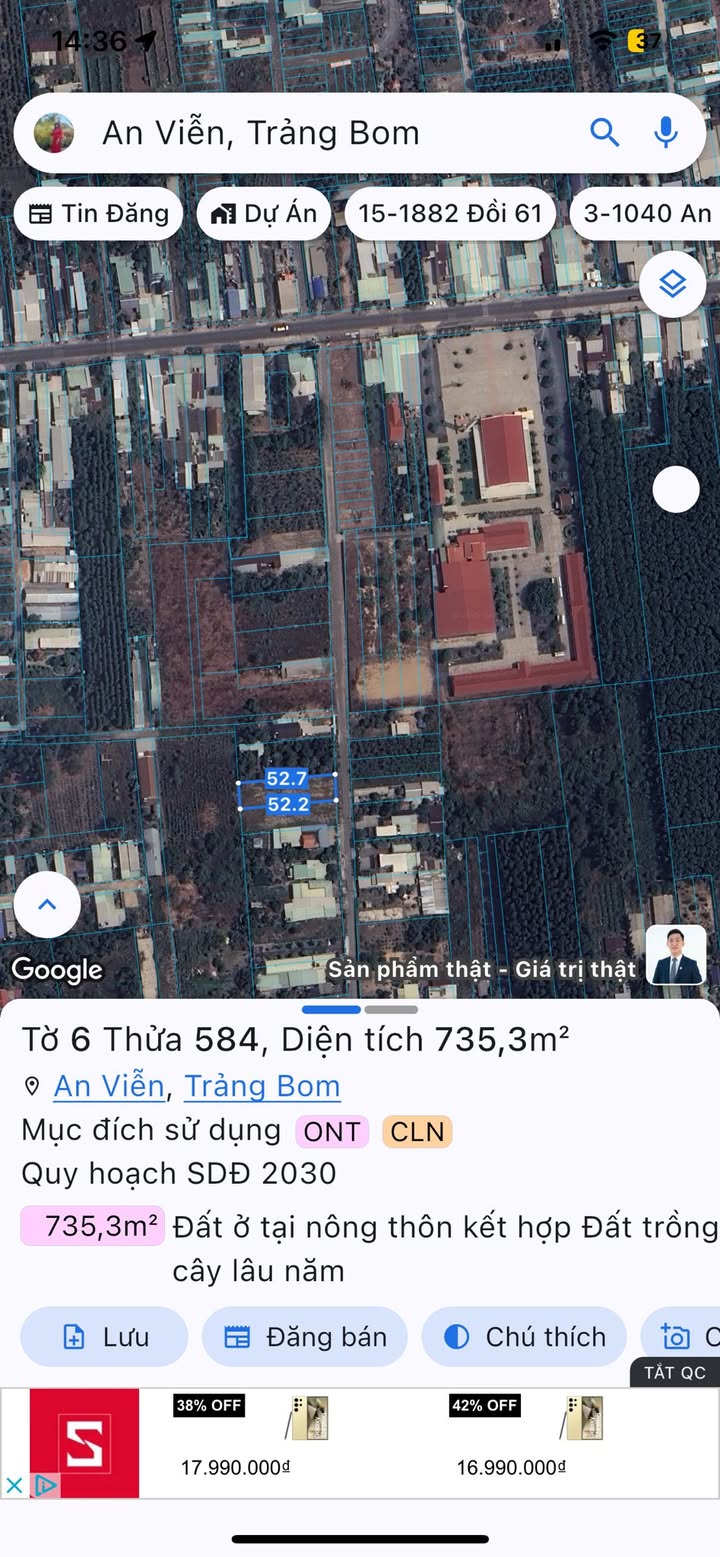Open the 16.990.000đ phone ad offer
The image size is (720, 1557).
click(x=511, y=1440)
